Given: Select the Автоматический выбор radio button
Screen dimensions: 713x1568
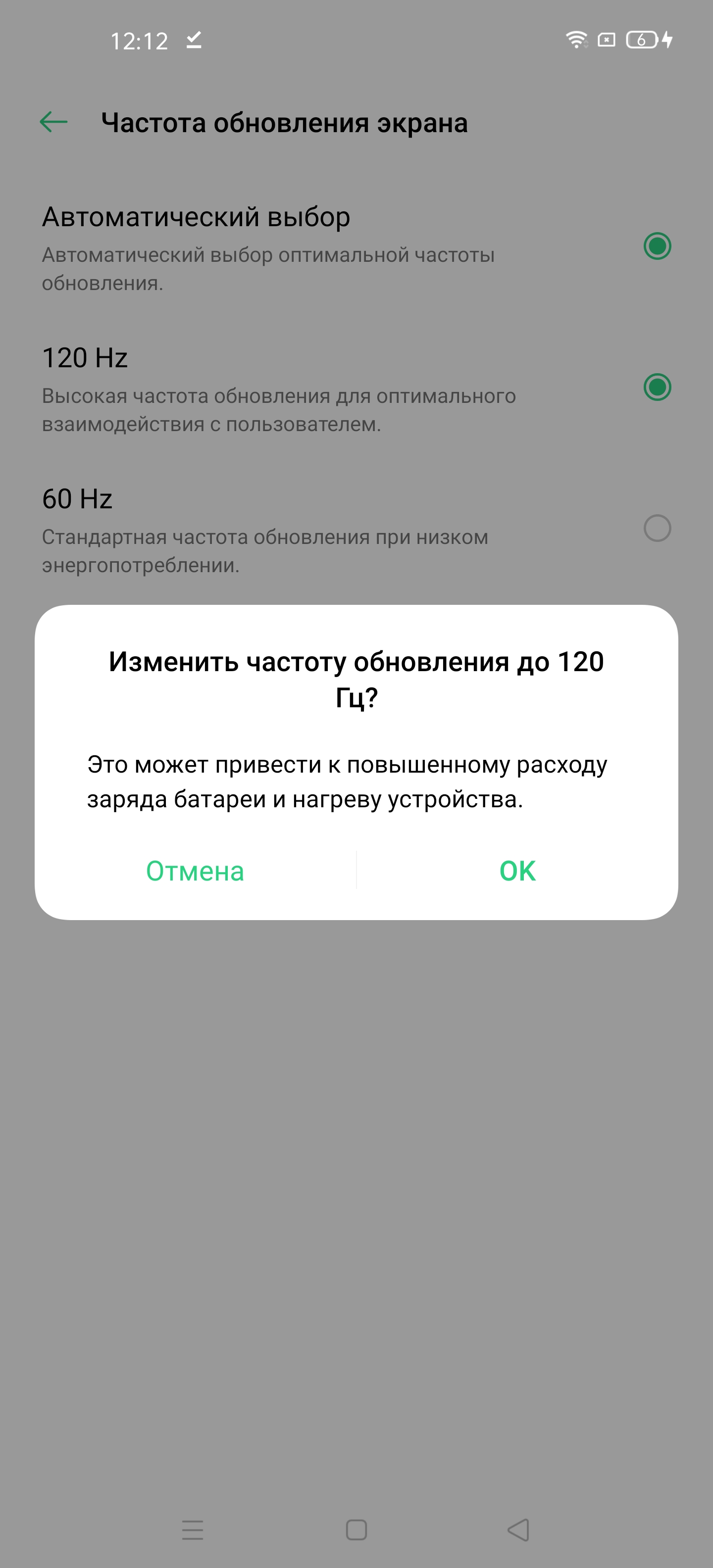Looking at the screenshot, I should [657, 246].
